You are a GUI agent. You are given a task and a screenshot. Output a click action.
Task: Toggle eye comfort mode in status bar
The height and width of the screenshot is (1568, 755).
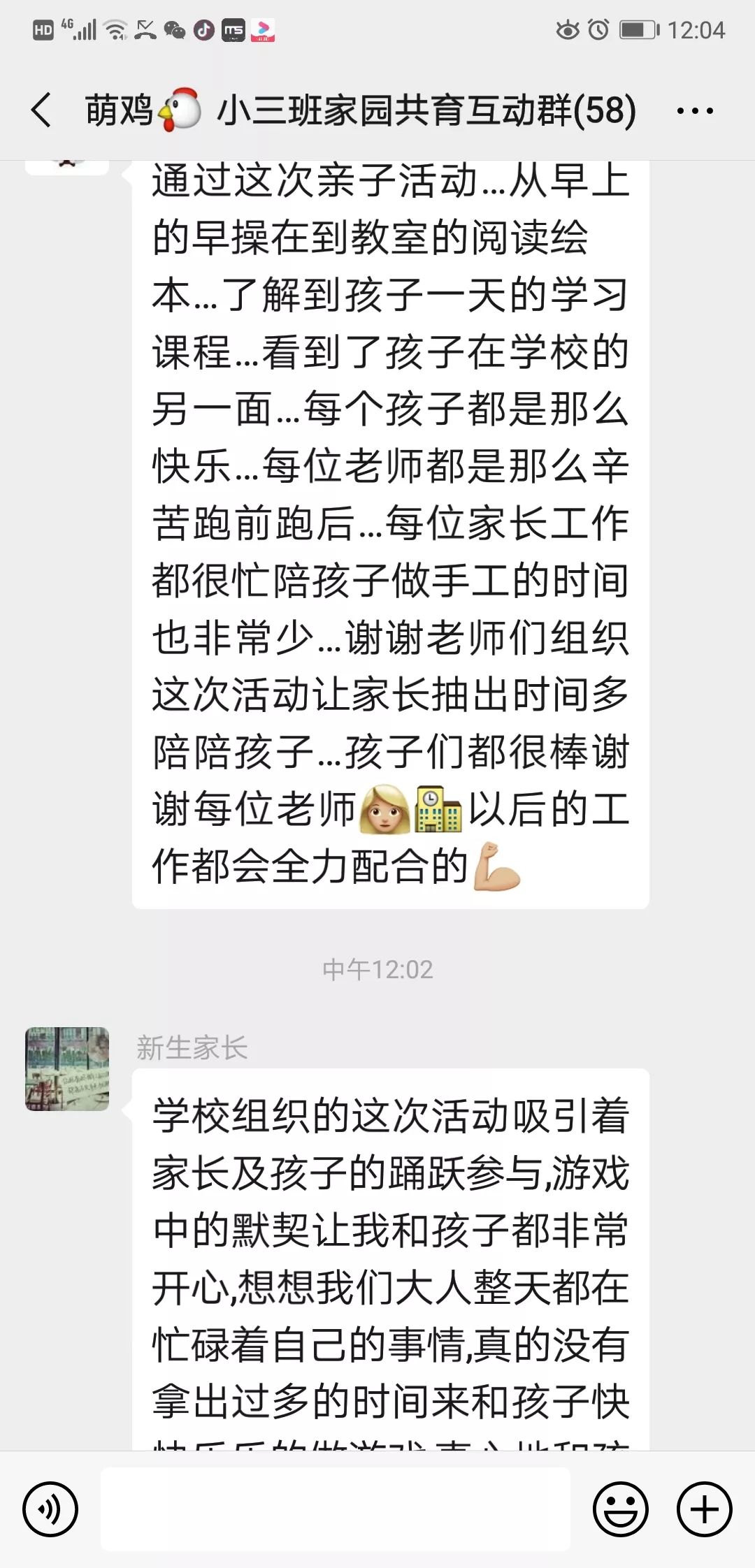coord(566,29)
